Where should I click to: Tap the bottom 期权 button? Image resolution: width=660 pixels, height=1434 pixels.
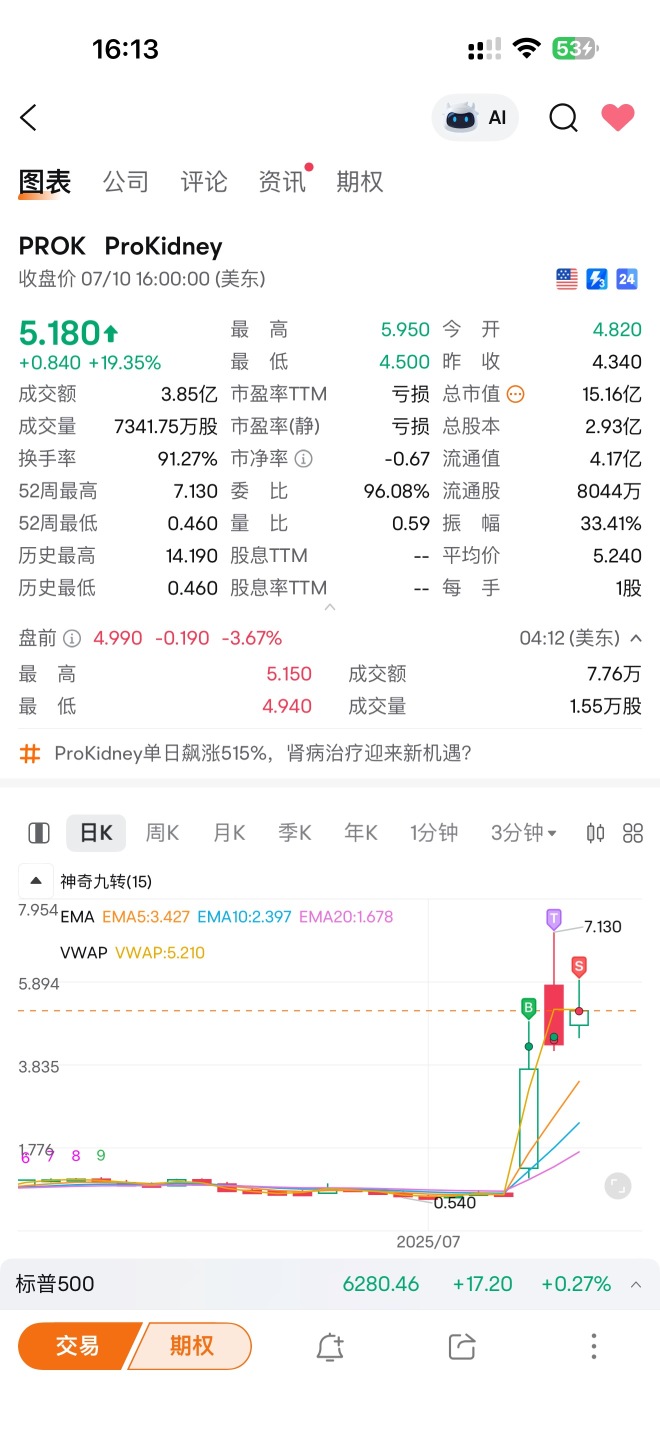point(191,1346)
